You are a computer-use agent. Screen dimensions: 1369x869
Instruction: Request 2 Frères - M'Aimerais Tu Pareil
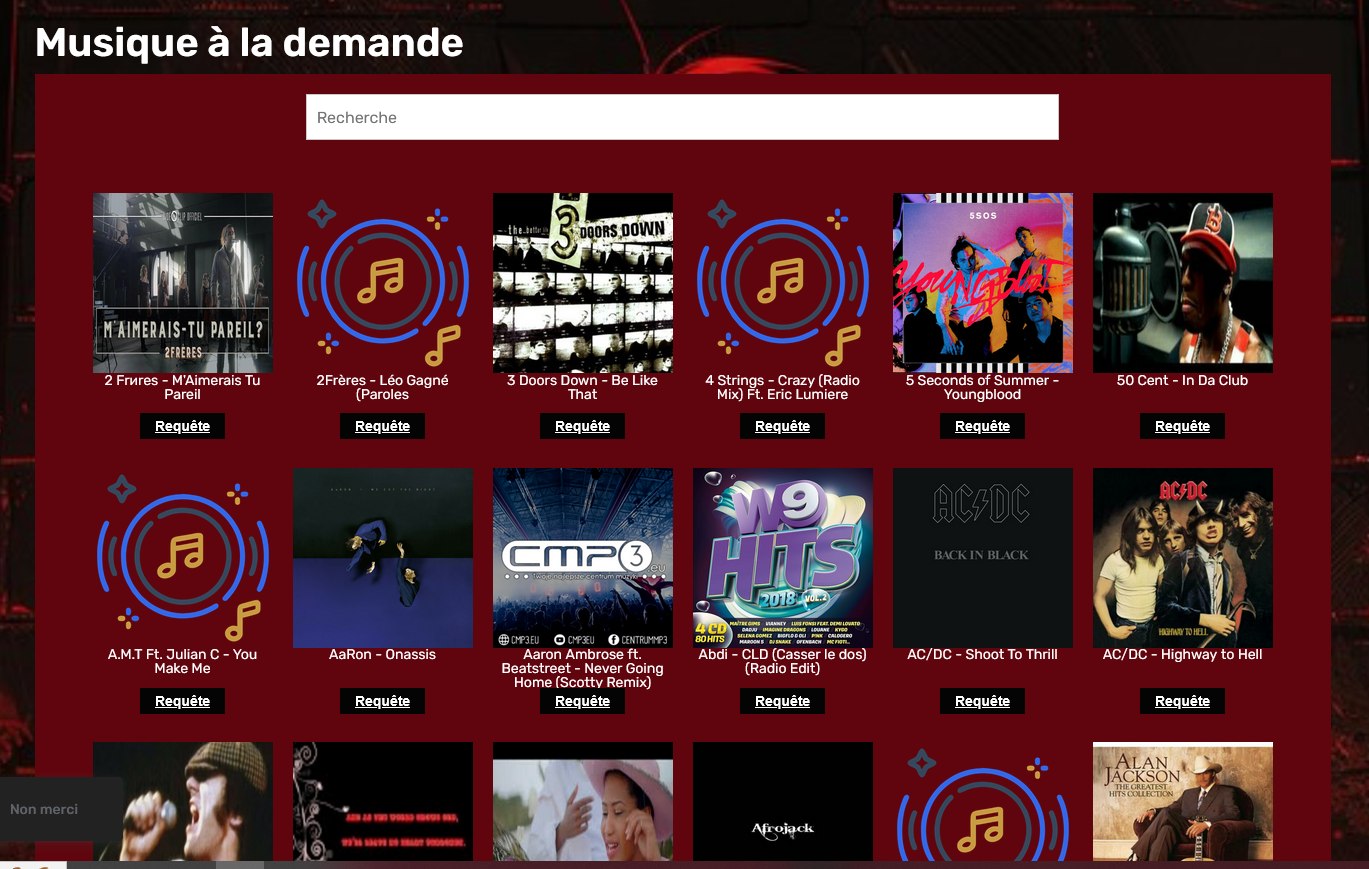pyautogui.click(x=182, y=426)
